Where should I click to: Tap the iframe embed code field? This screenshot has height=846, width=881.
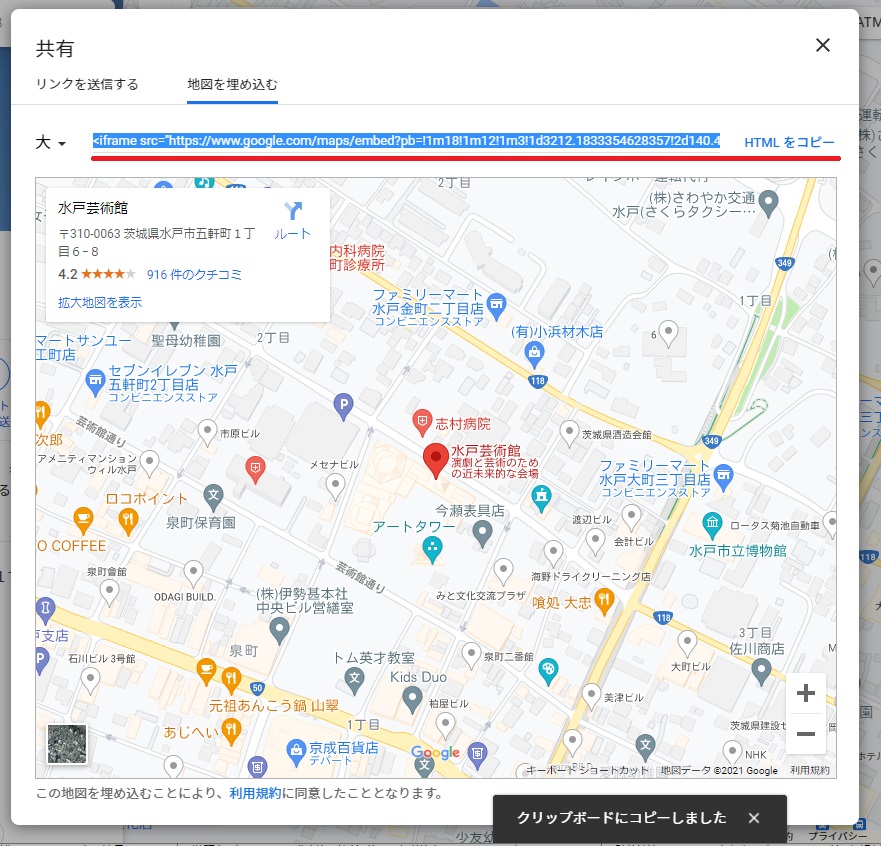click(406, 142)
